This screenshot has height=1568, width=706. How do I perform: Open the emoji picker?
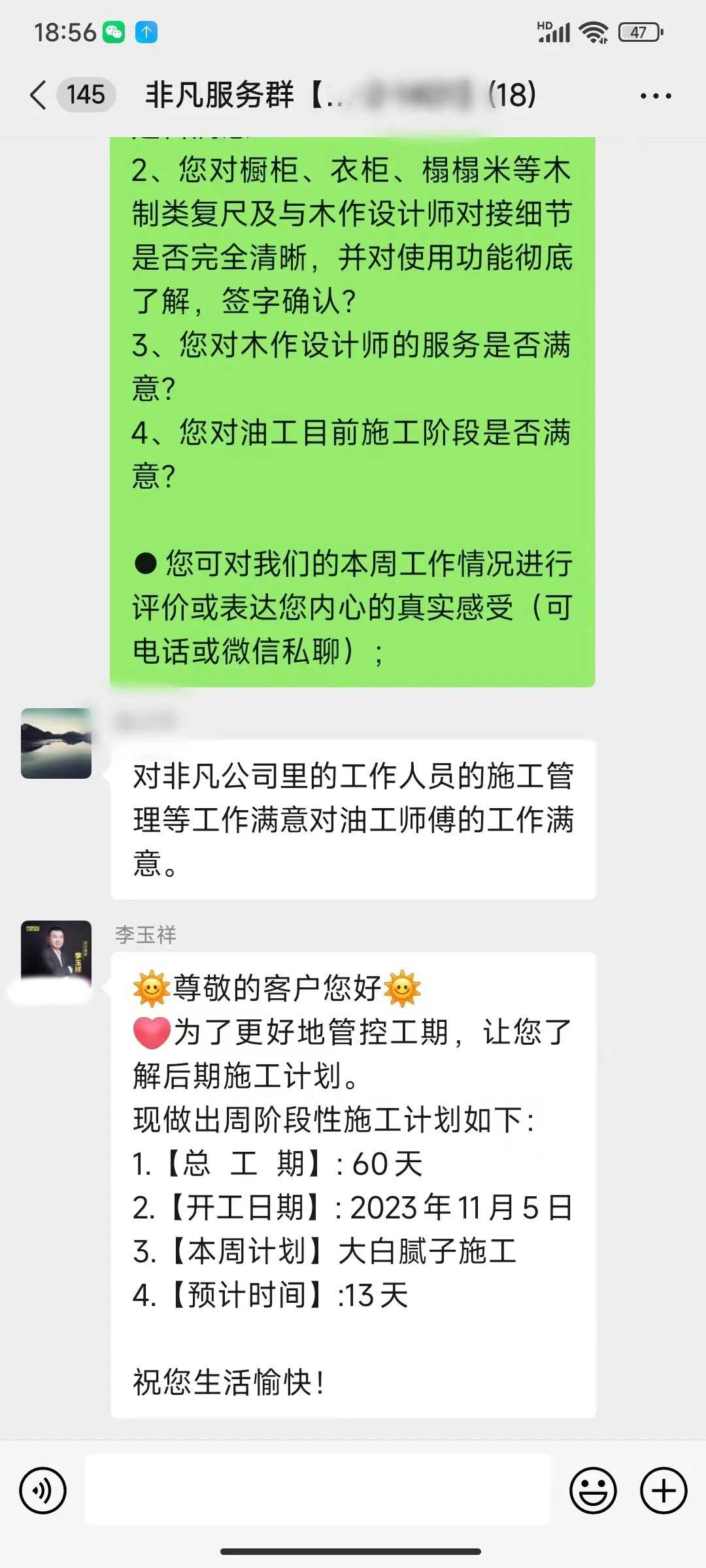click(593, 1491)
